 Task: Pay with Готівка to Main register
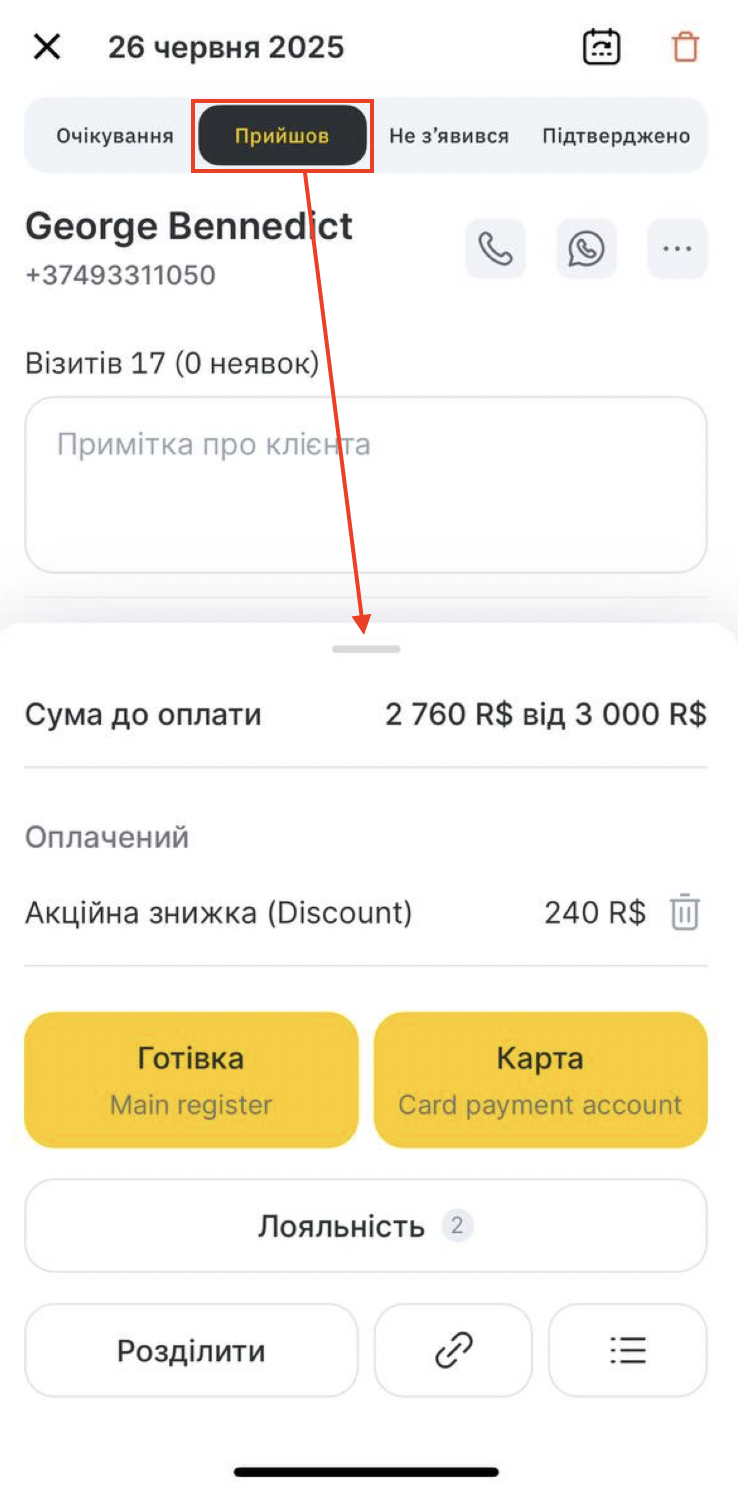pyautogui.click(x=191, y=1080)
